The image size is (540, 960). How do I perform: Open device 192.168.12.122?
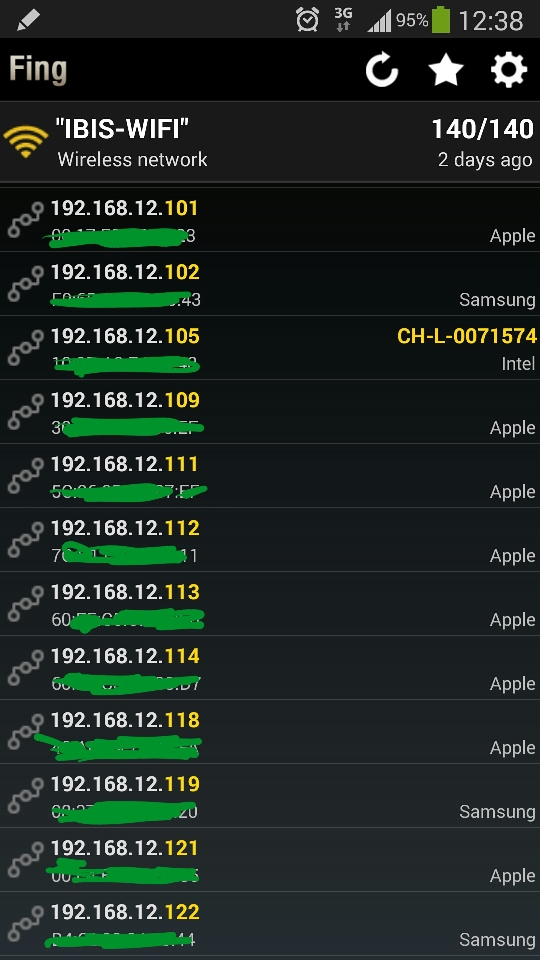click(x=270, y=924)
